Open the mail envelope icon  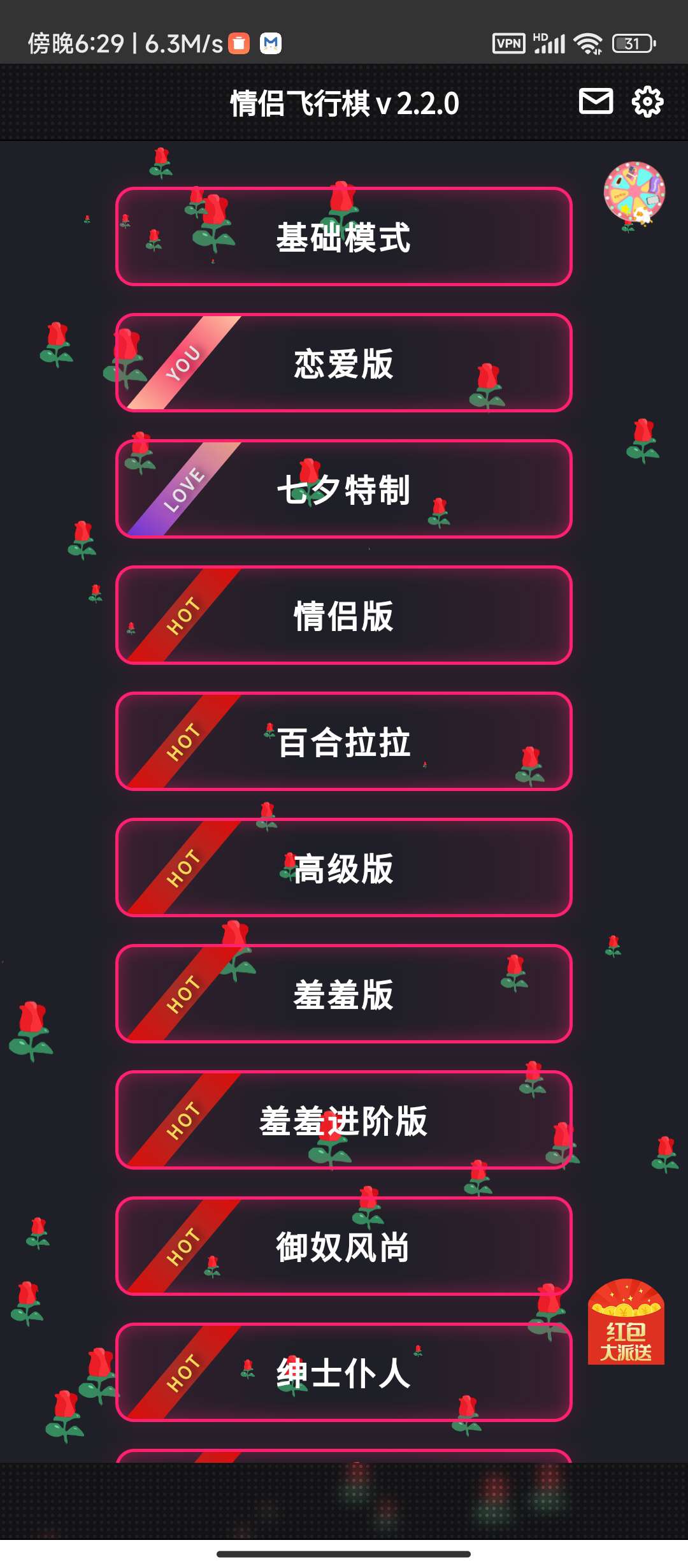coord(596,101)
